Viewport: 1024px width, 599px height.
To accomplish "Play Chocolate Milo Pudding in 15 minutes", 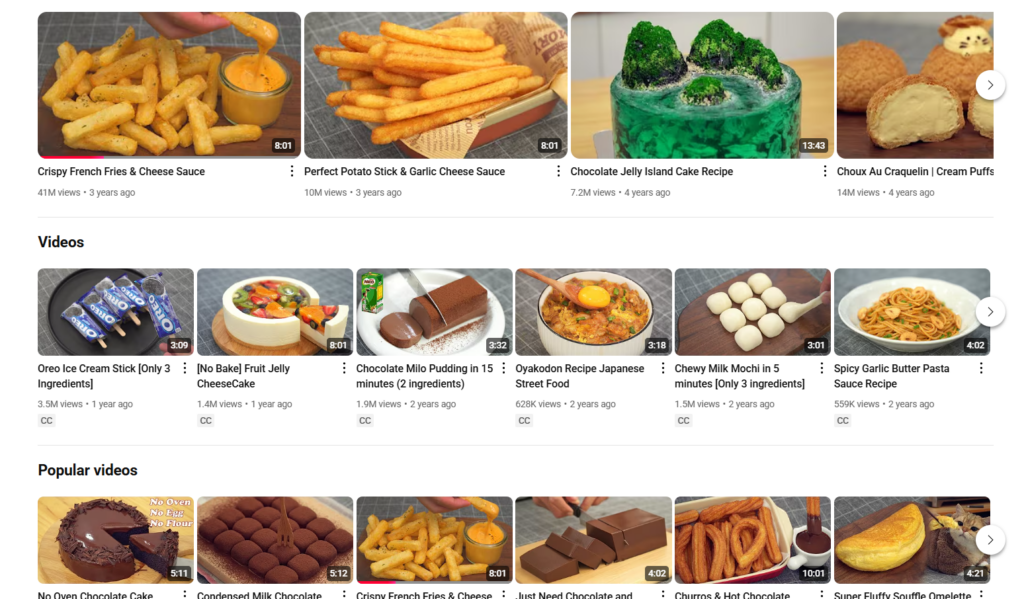I will tap(434, 312).
